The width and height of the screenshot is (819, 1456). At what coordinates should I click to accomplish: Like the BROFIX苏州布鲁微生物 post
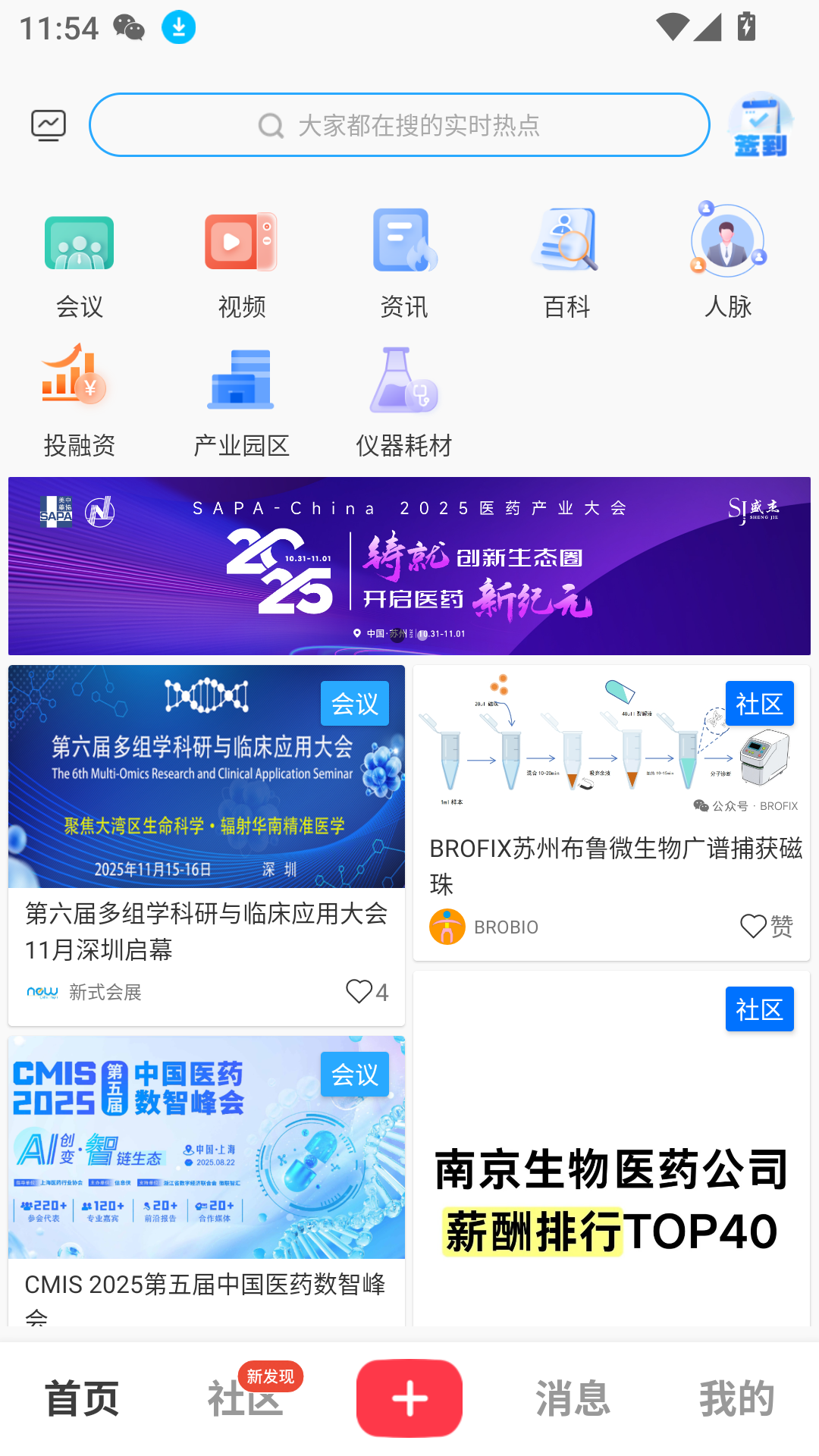753,926
